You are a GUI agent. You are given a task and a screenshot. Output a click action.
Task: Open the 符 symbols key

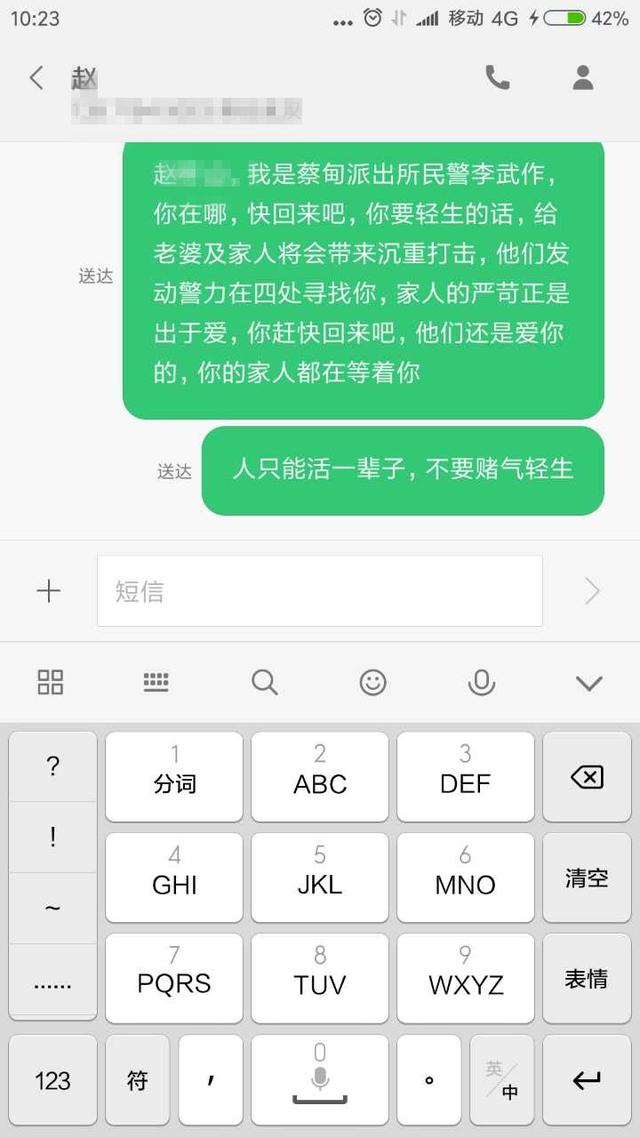137,1080
